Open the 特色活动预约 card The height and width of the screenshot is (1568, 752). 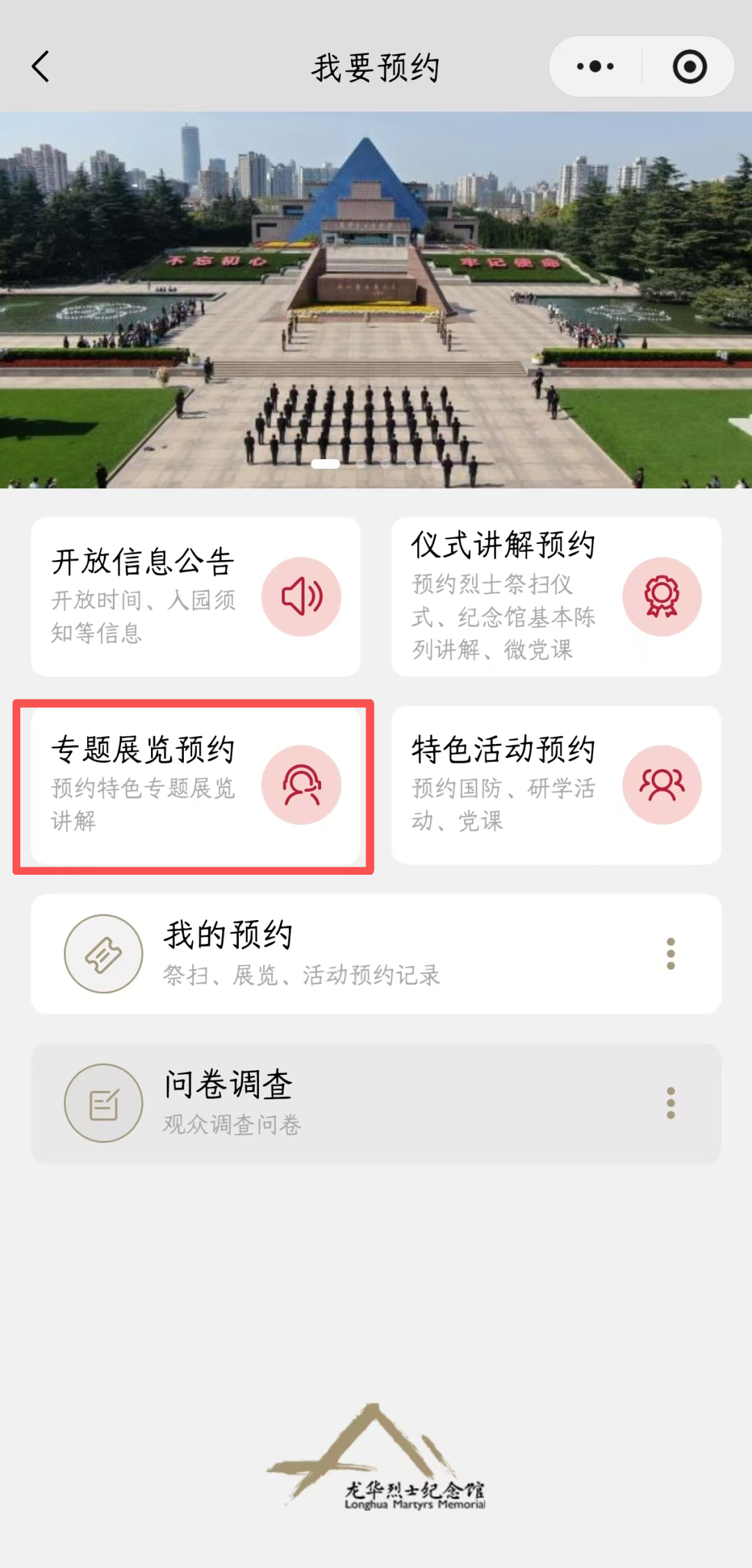(556, 786)
